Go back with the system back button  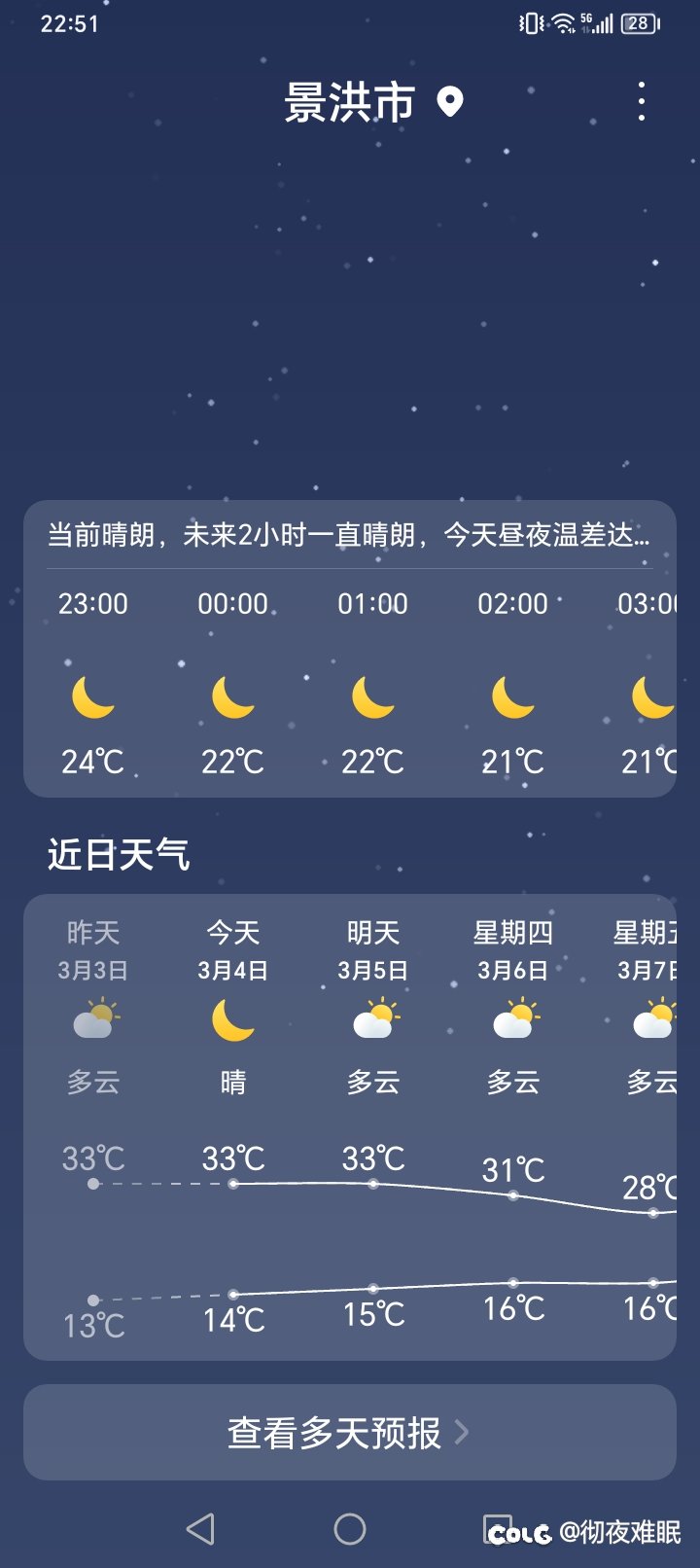[200, 1529]
